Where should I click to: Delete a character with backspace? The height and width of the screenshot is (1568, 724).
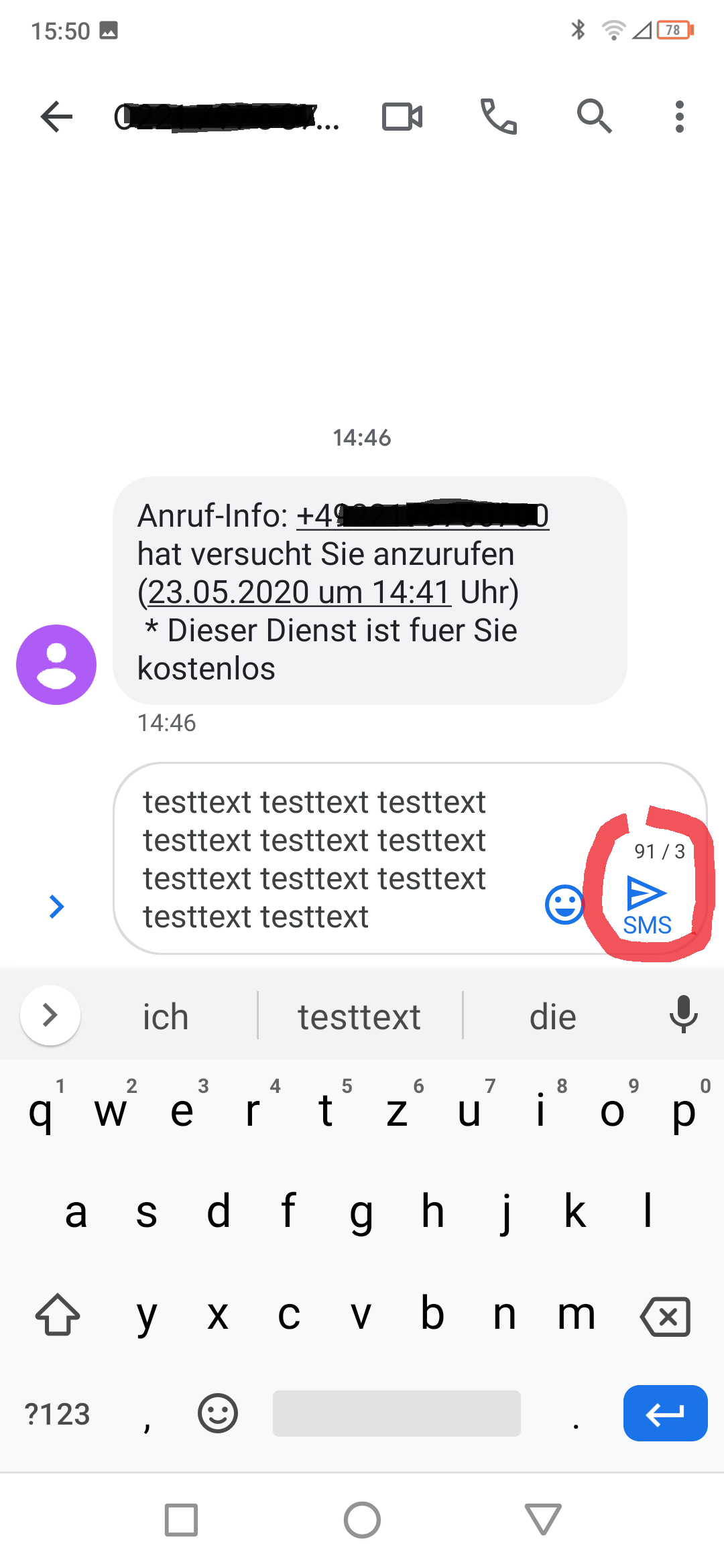point(665,1317)
